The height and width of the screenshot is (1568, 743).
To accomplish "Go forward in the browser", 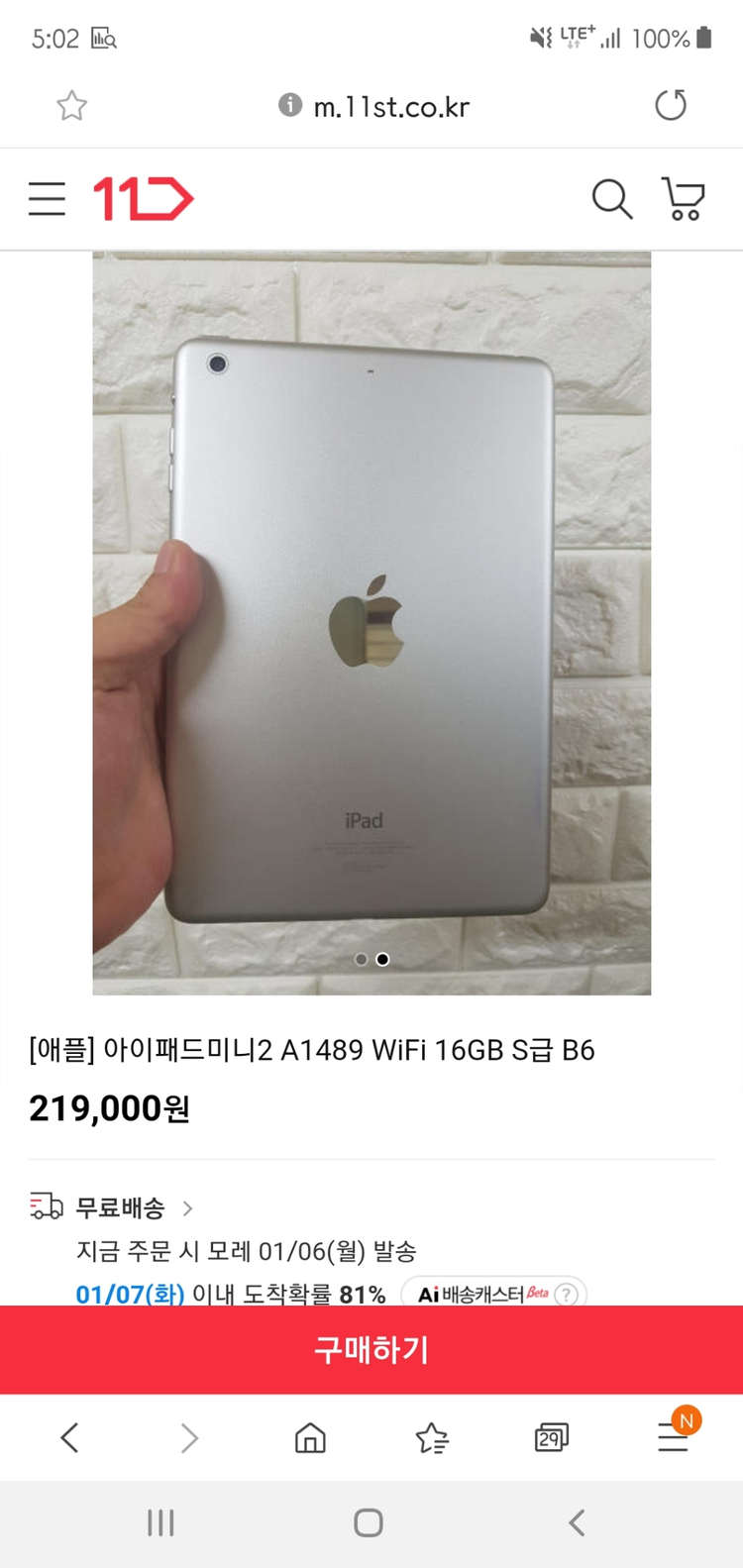I will click(189, 1437).
